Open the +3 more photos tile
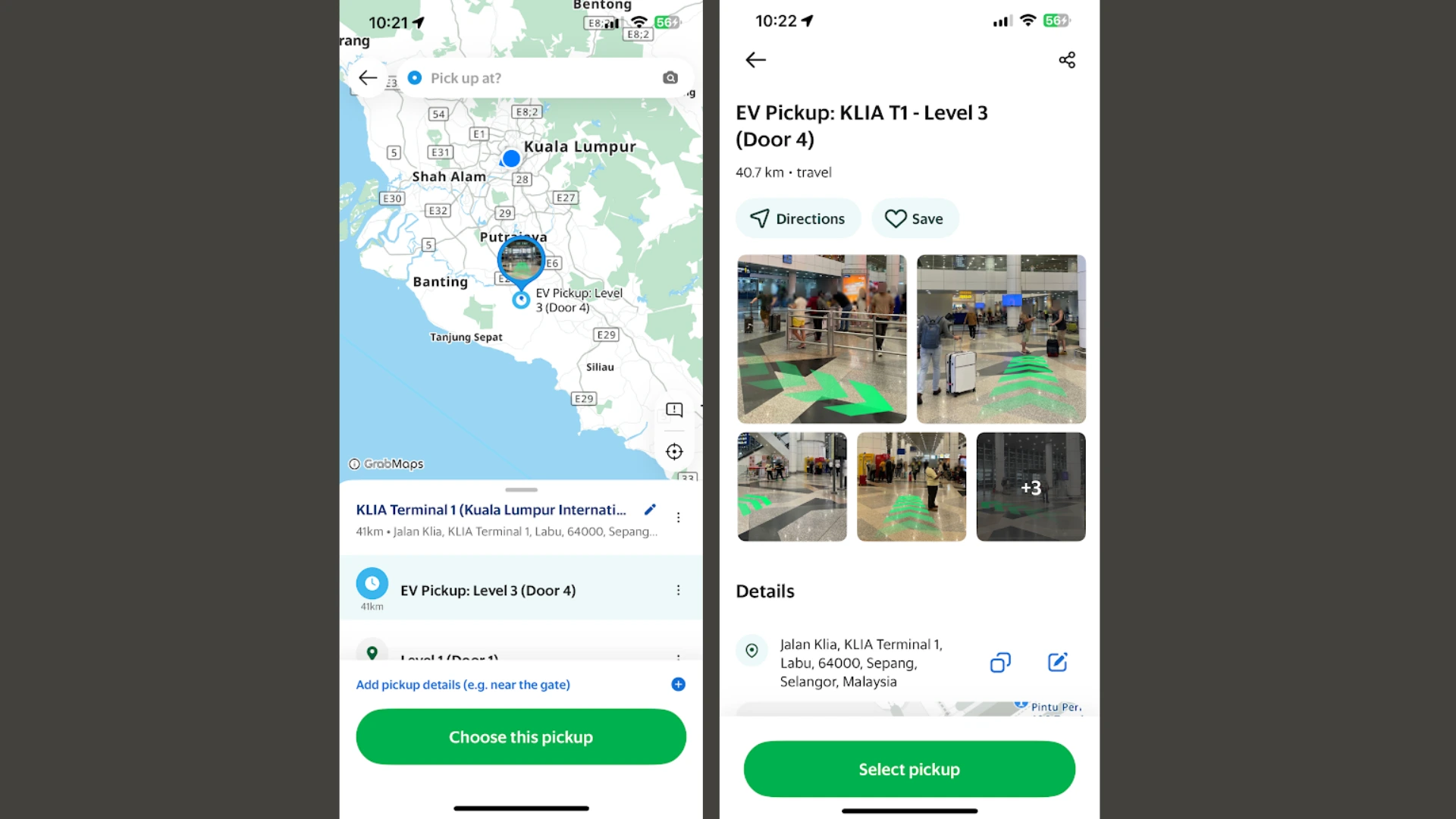The image size is (1456, 819). coord(1031,487)
